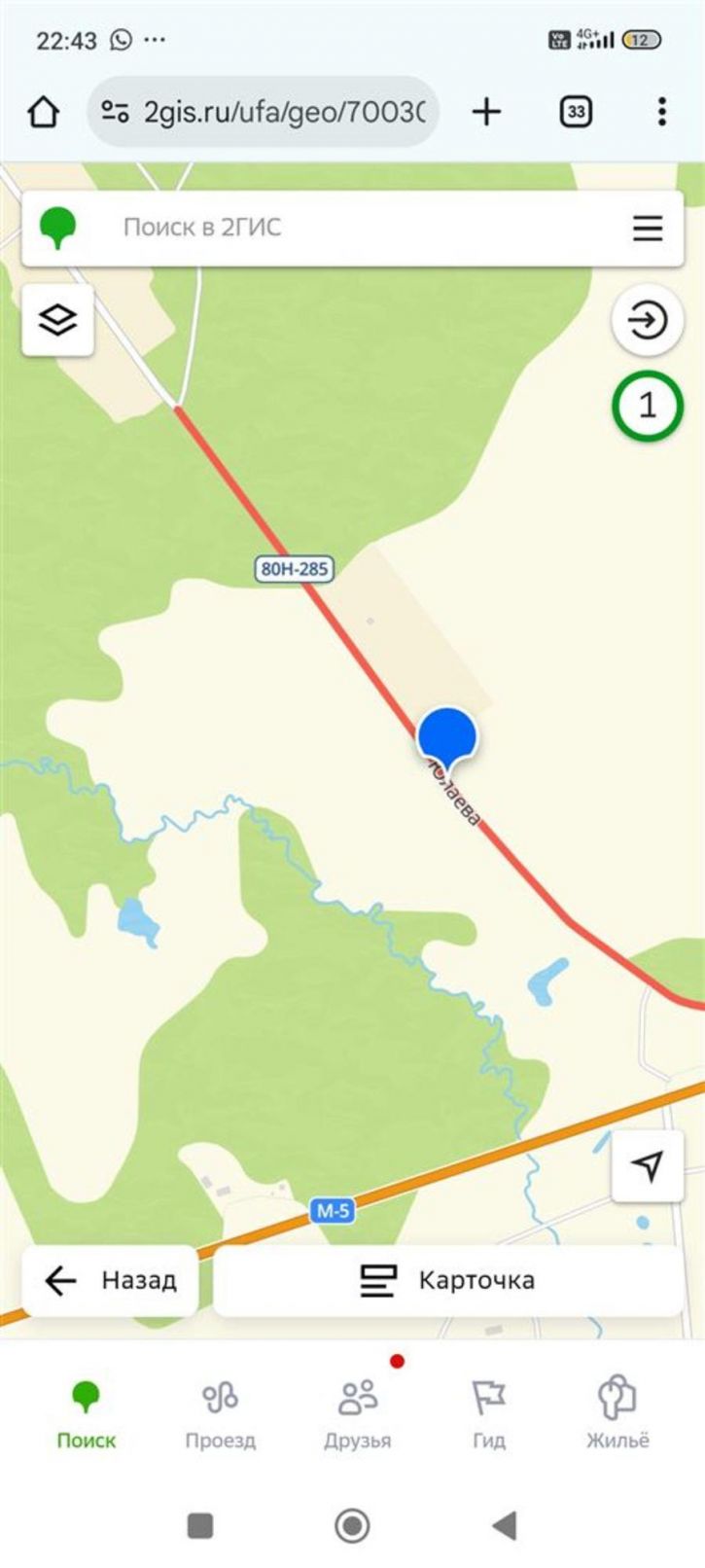Switch to the Поиск tab
This screenshot has height=1568, width=705.
[x=86, y=1414]
